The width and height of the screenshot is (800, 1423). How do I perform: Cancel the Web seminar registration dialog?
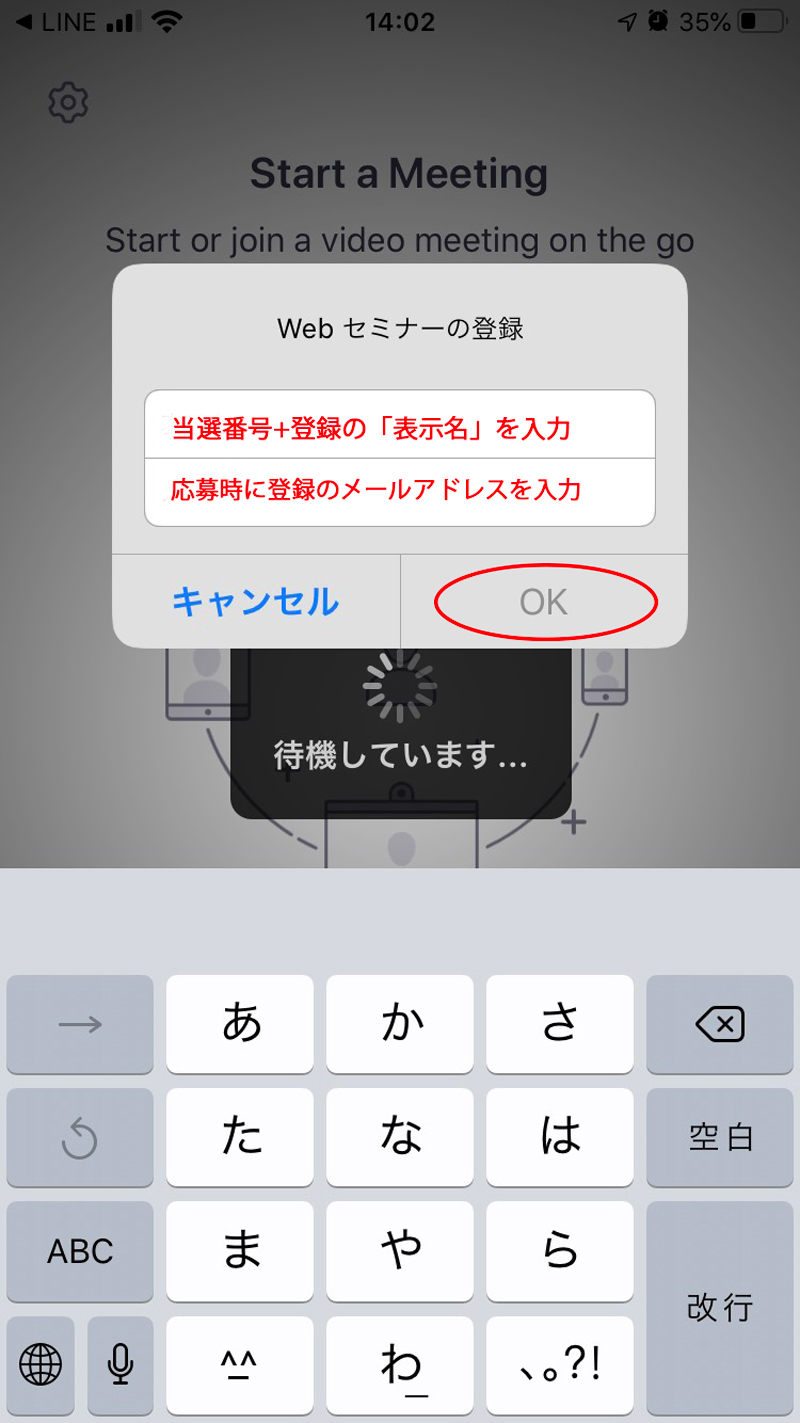[256, 602]
